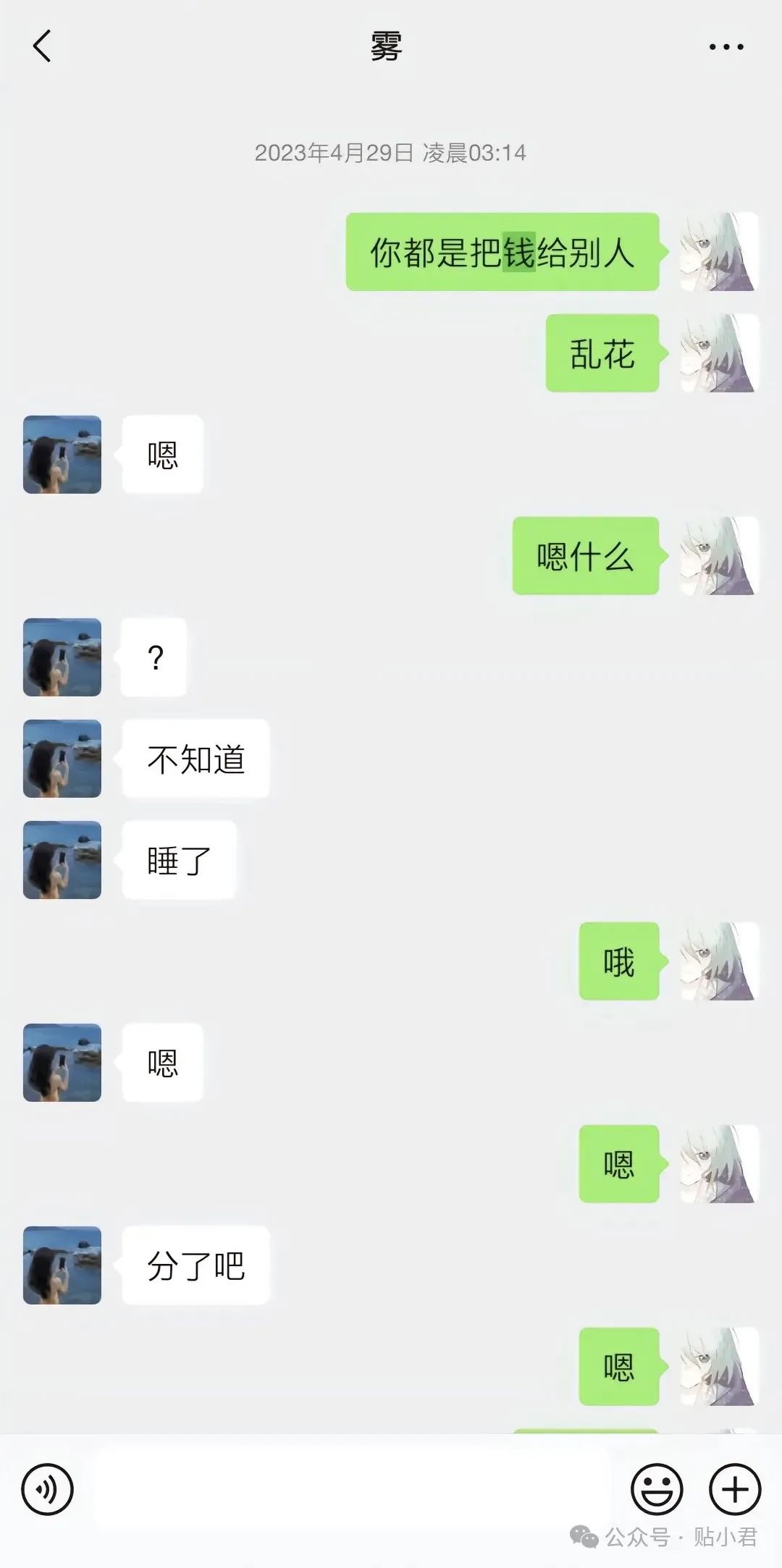Go back from the 雾 chat
Image resolution: width=782 pixels, height=1568 pixels.
43,46
